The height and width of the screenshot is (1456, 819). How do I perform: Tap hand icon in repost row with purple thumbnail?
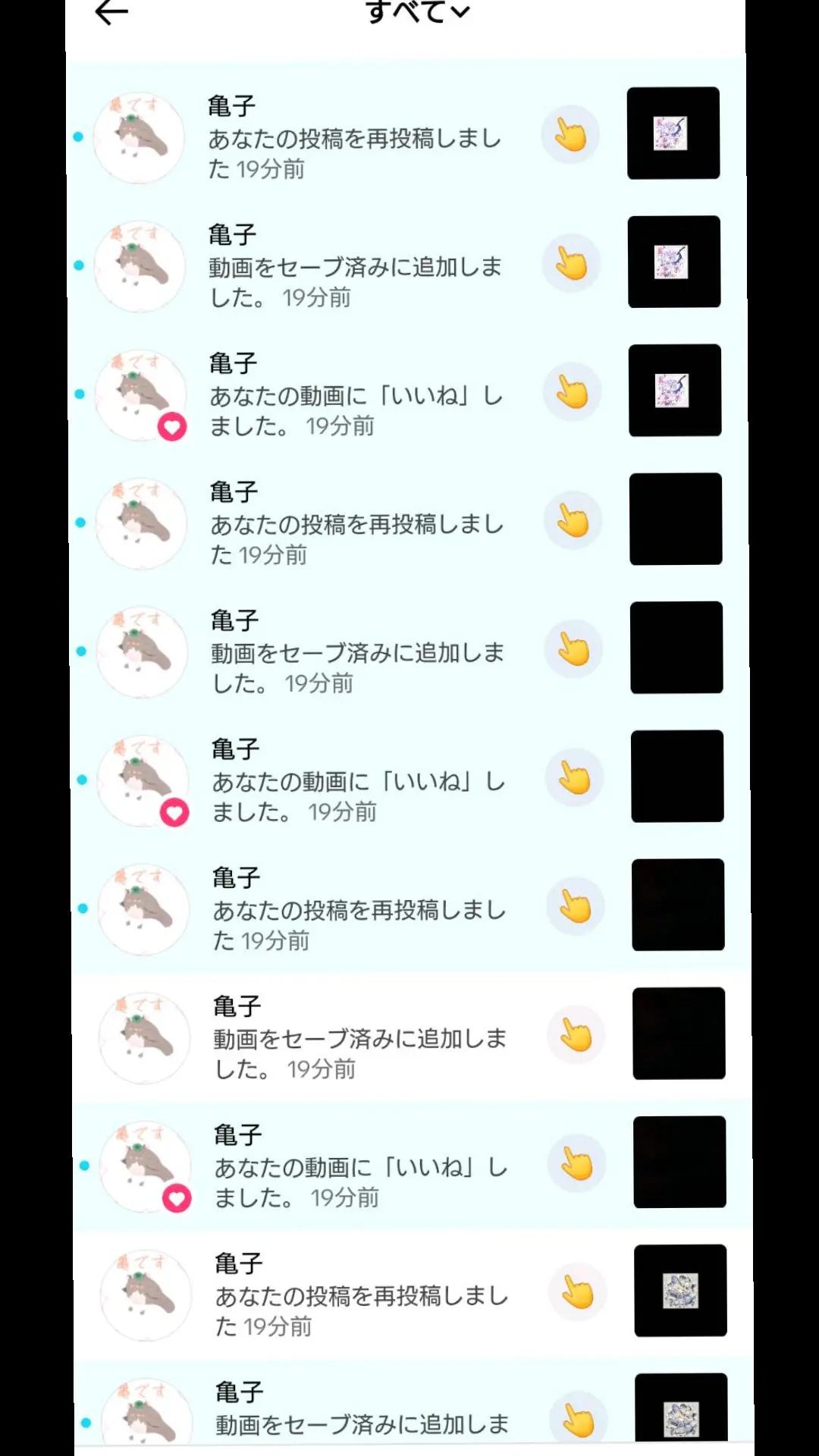coord(570,134)
